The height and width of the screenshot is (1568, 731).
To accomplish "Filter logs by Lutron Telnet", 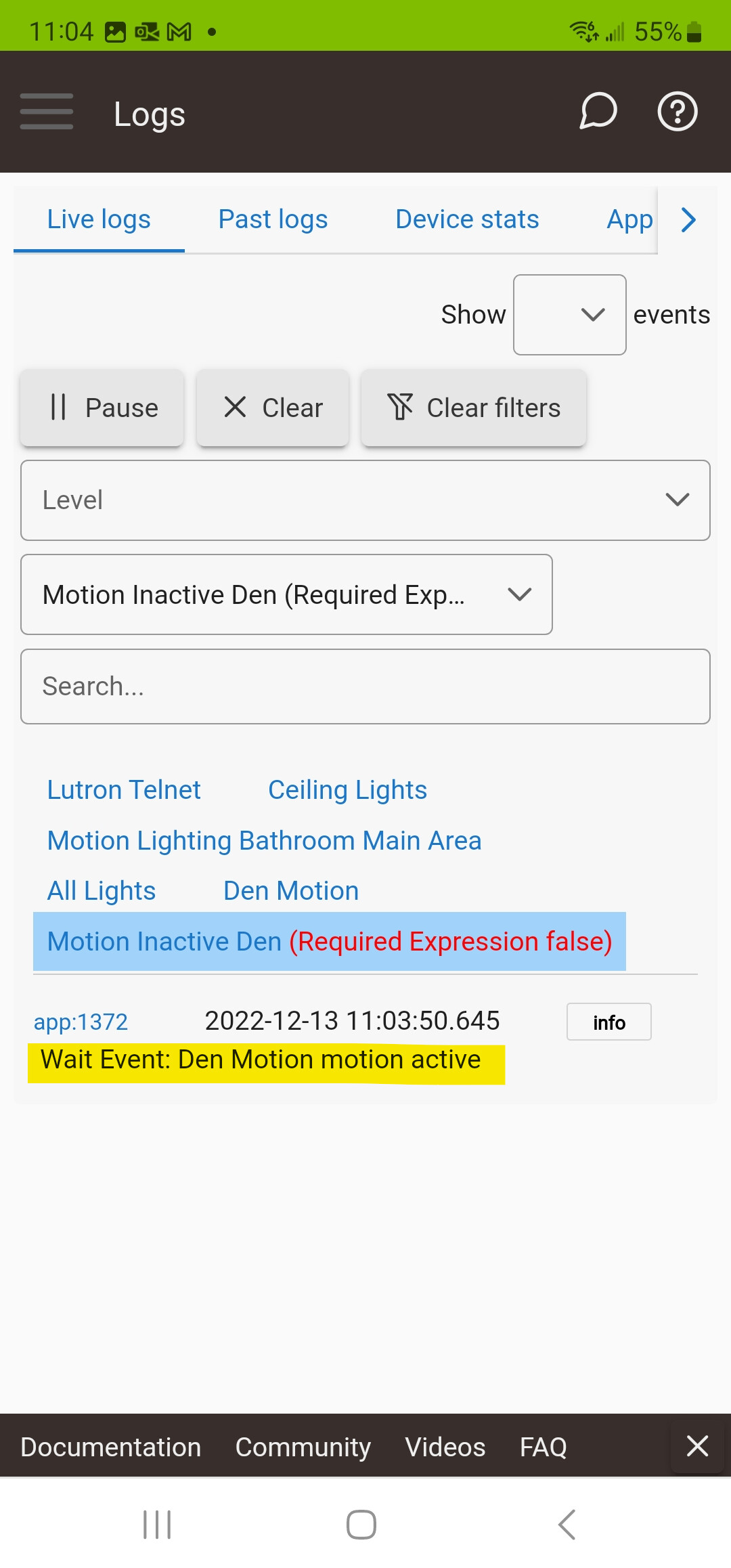I will [x=124, y=790].
